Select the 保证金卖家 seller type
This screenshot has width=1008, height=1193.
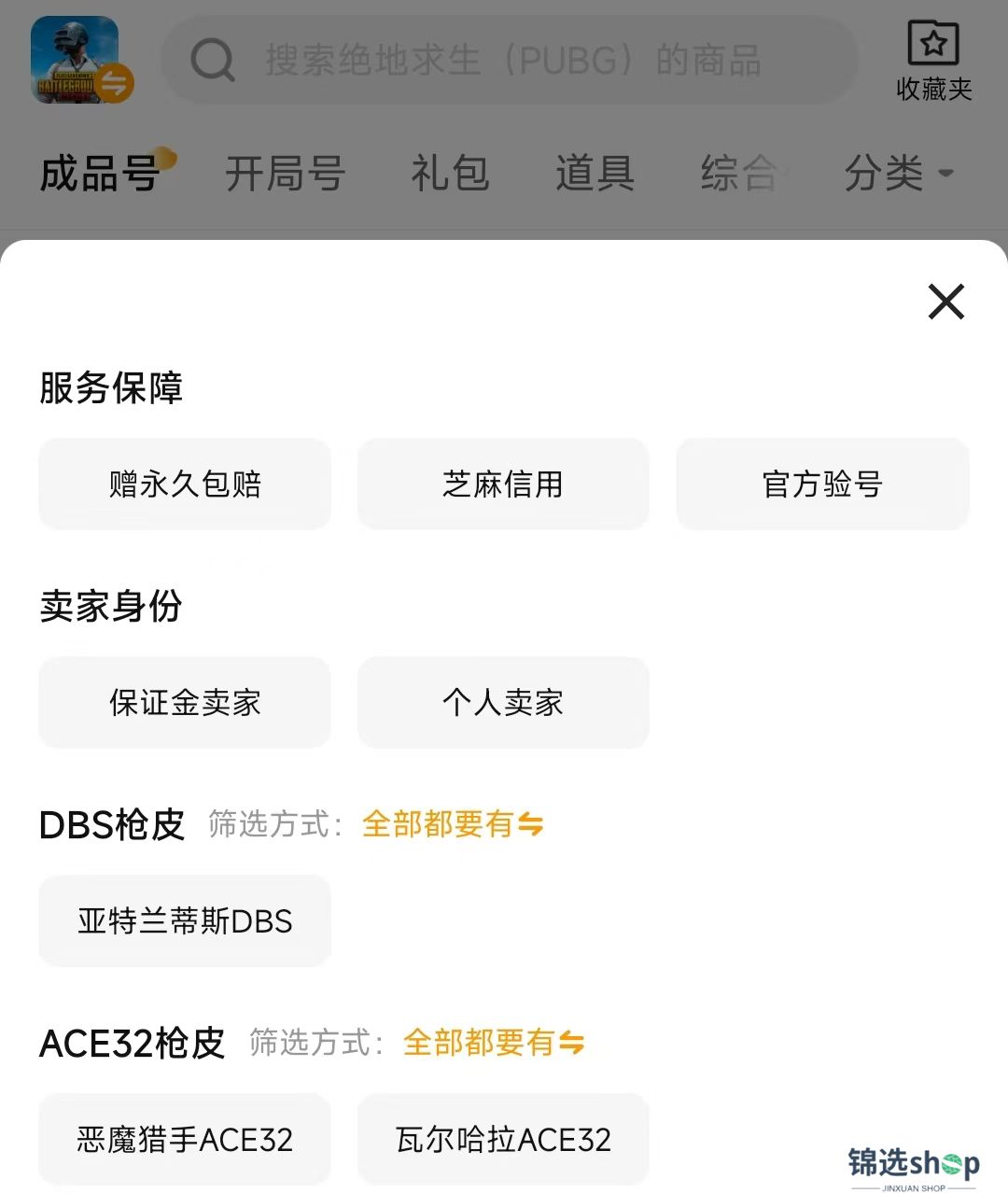(x=185, y=703)
